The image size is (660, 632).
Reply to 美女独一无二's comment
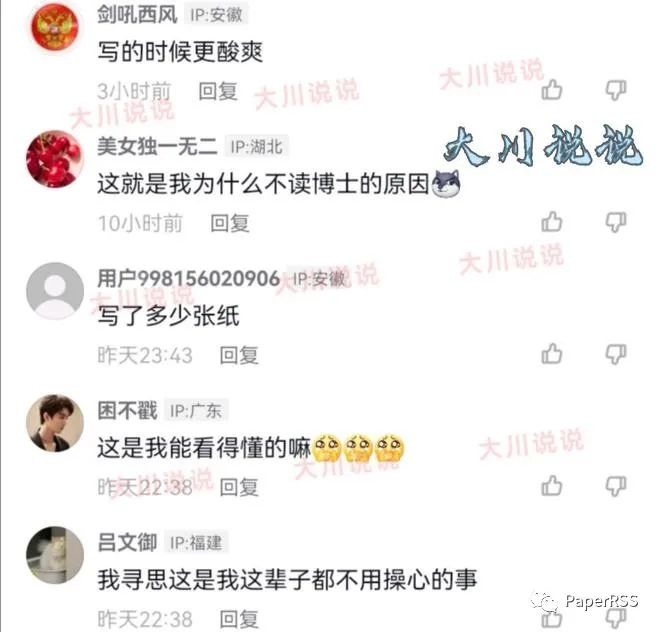click(229, 223)
